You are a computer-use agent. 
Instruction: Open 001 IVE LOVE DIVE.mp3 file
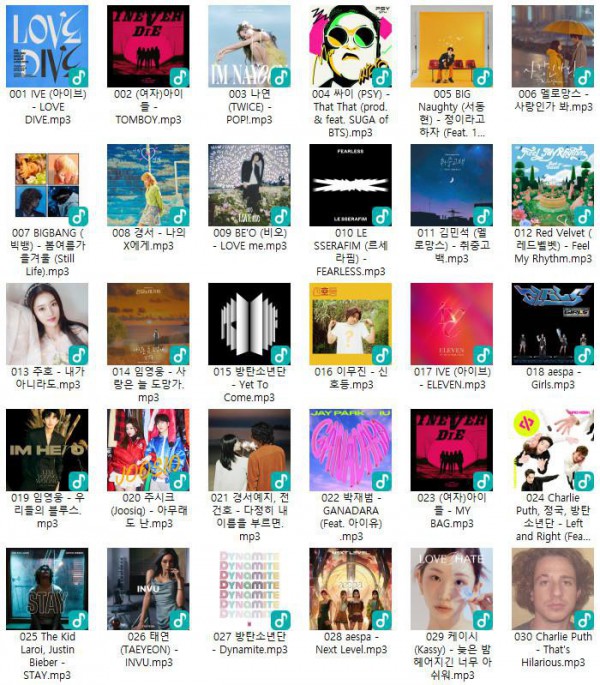tap(47, 46)
